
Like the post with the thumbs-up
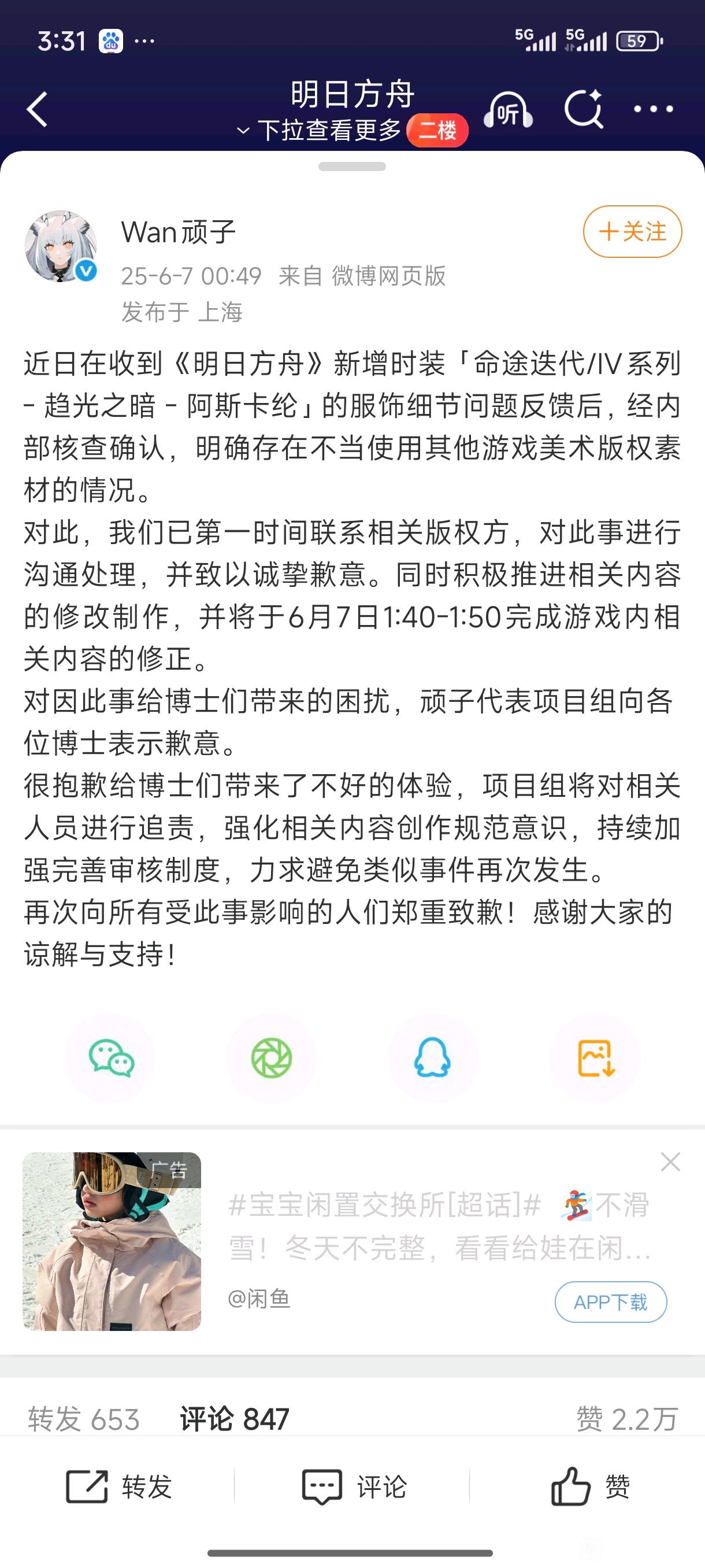tap(589, 1487)
